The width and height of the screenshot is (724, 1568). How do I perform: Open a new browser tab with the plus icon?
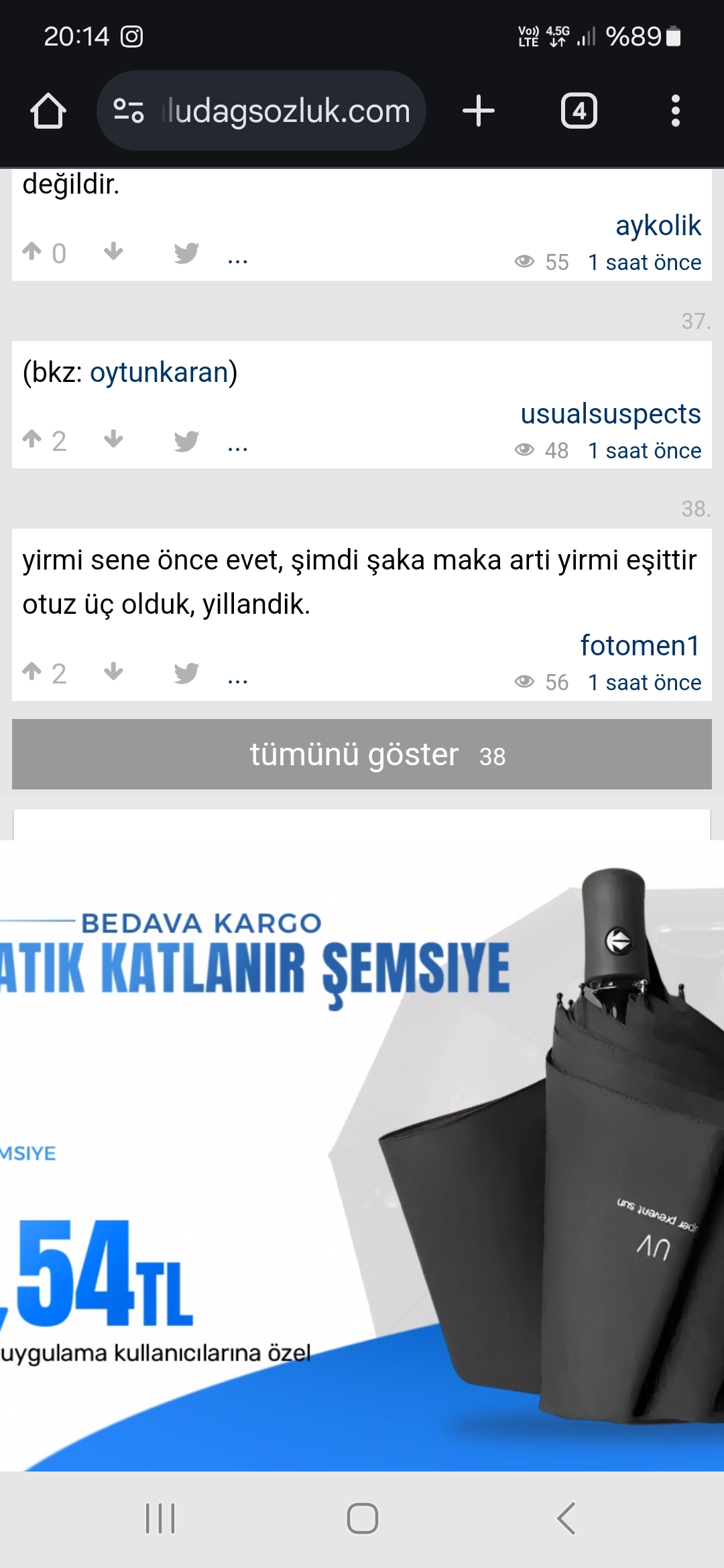[478, 111]
